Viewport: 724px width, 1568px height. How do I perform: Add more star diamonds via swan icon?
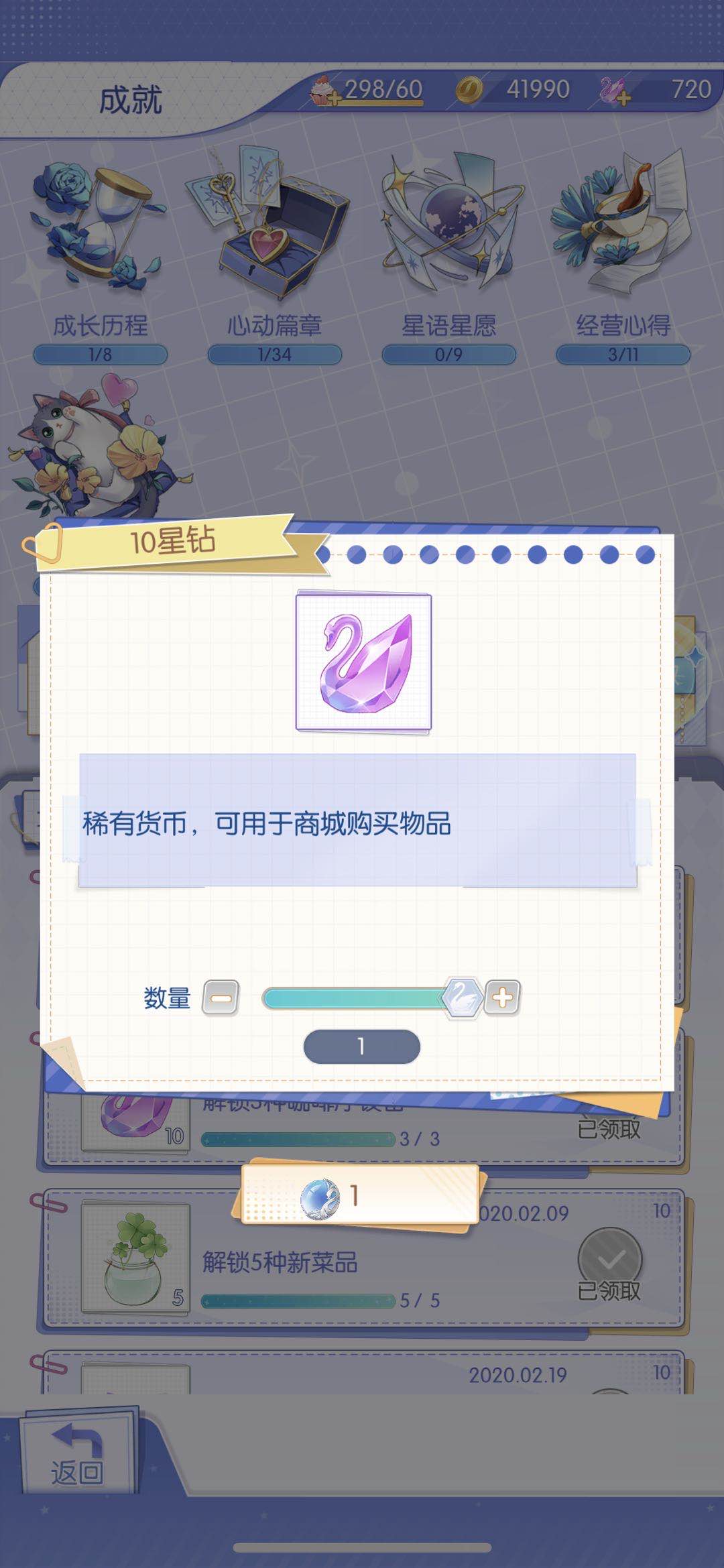[x=615, y=92]
